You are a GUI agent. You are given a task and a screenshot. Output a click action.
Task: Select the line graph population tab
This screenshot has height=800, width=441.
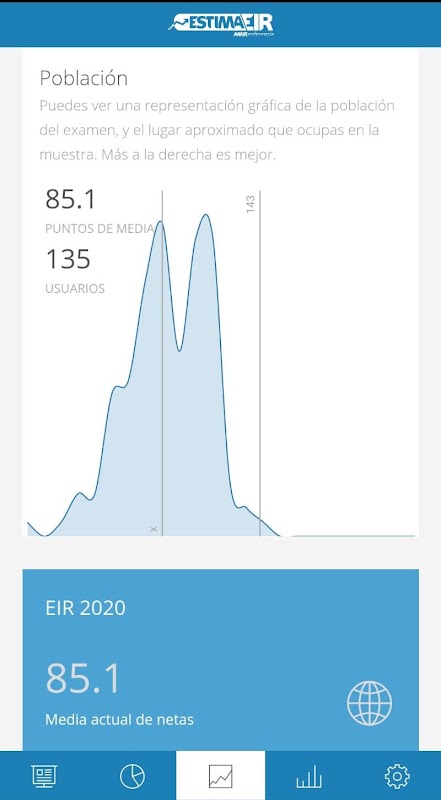point(220,777)
